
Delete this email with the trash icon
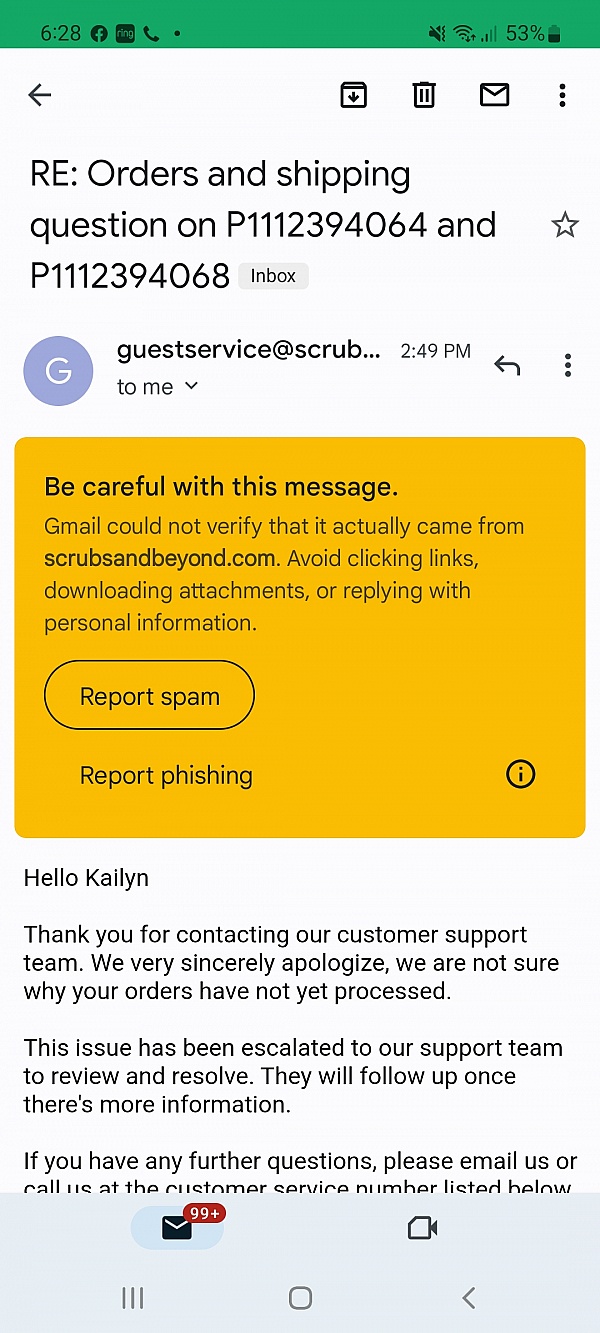click(x=424, y=95)
